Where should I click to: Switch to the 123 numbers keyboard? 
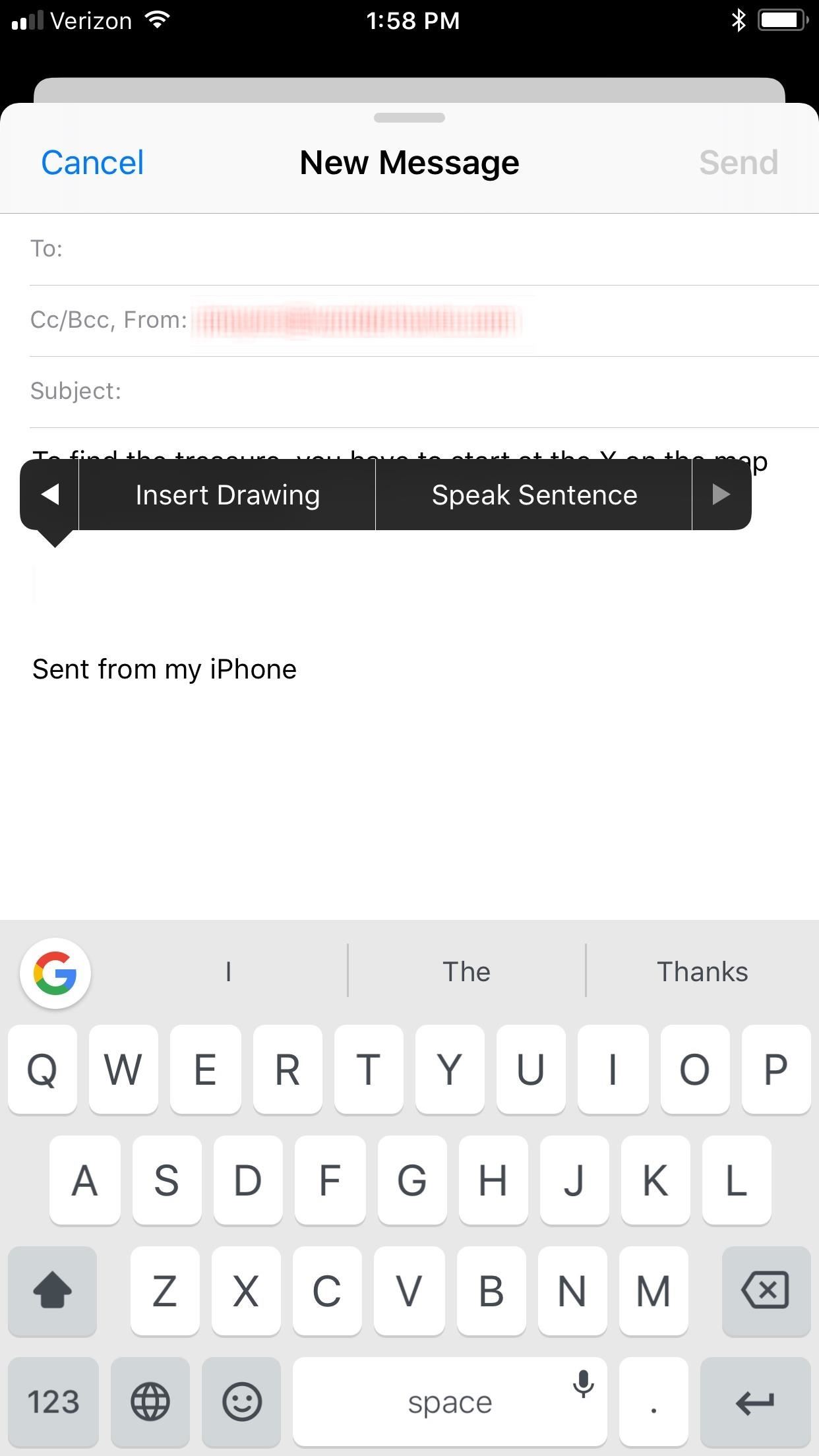click(x=53, y=1401)
